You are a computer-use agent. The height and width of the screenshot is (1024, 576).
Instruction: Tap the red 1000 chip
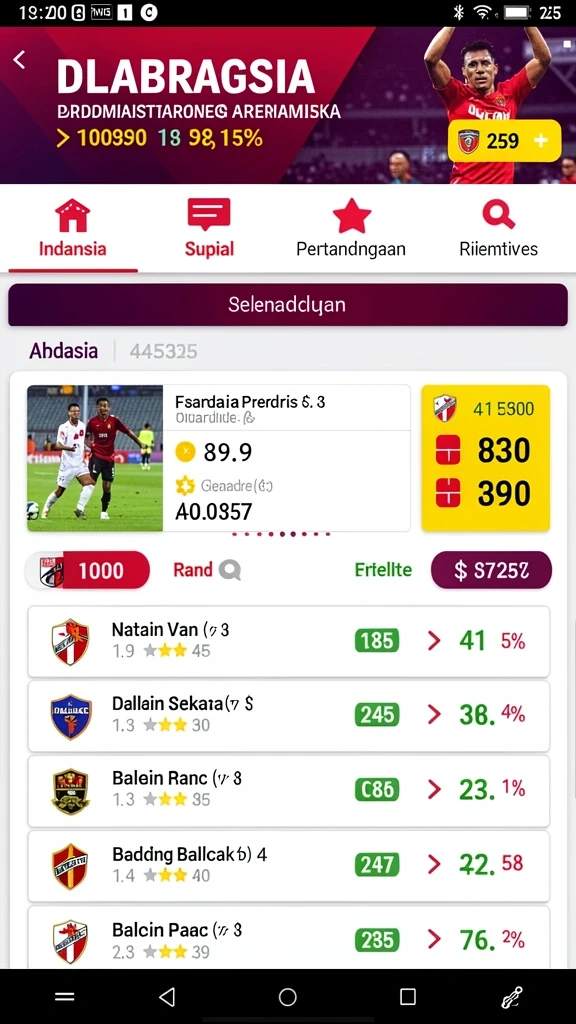[88, 570]
